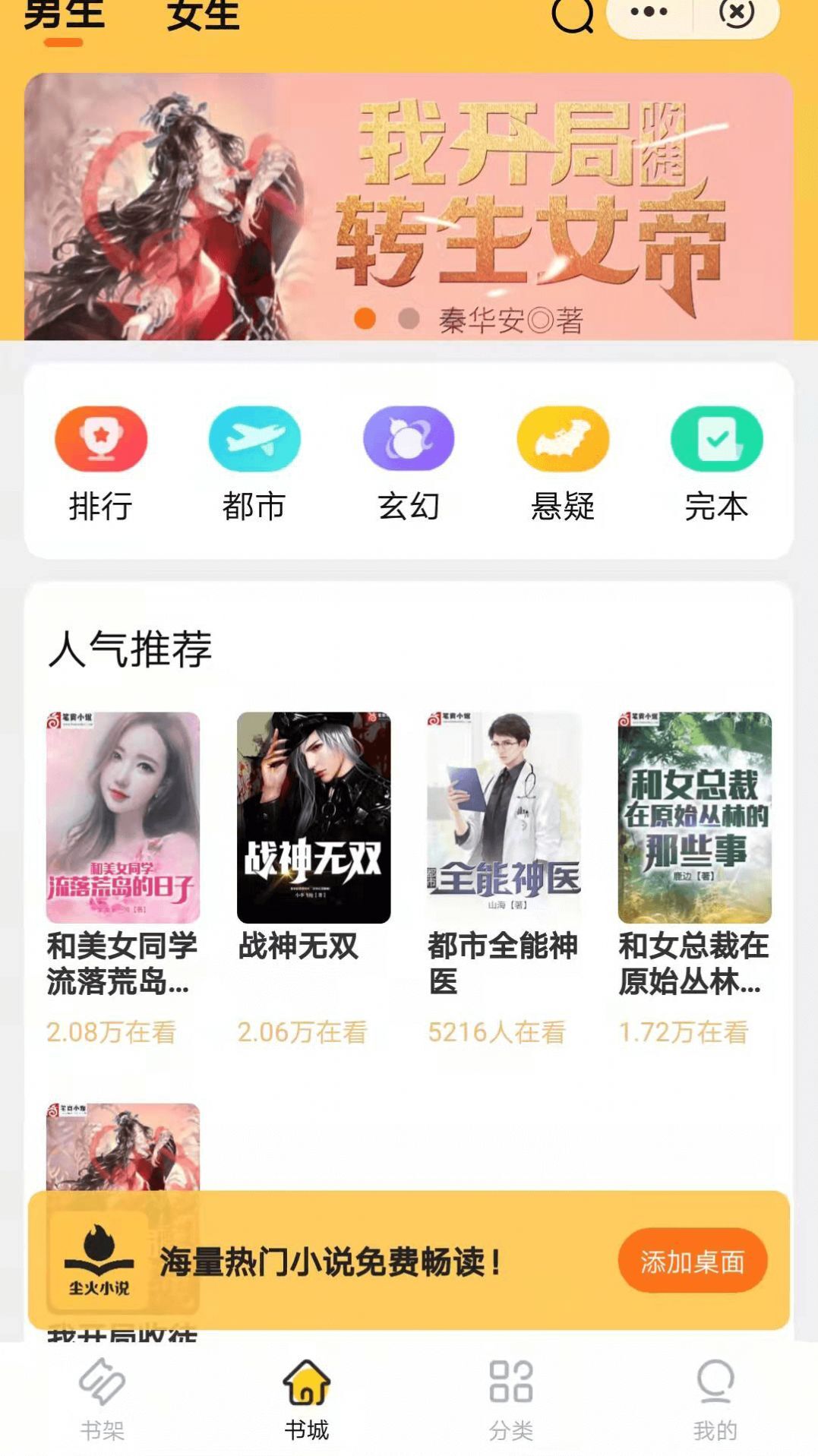818x1456 pixels.
Task: Tap the more options (•••) capsule button
Action: pyautogui.click(x=649, y=14)
